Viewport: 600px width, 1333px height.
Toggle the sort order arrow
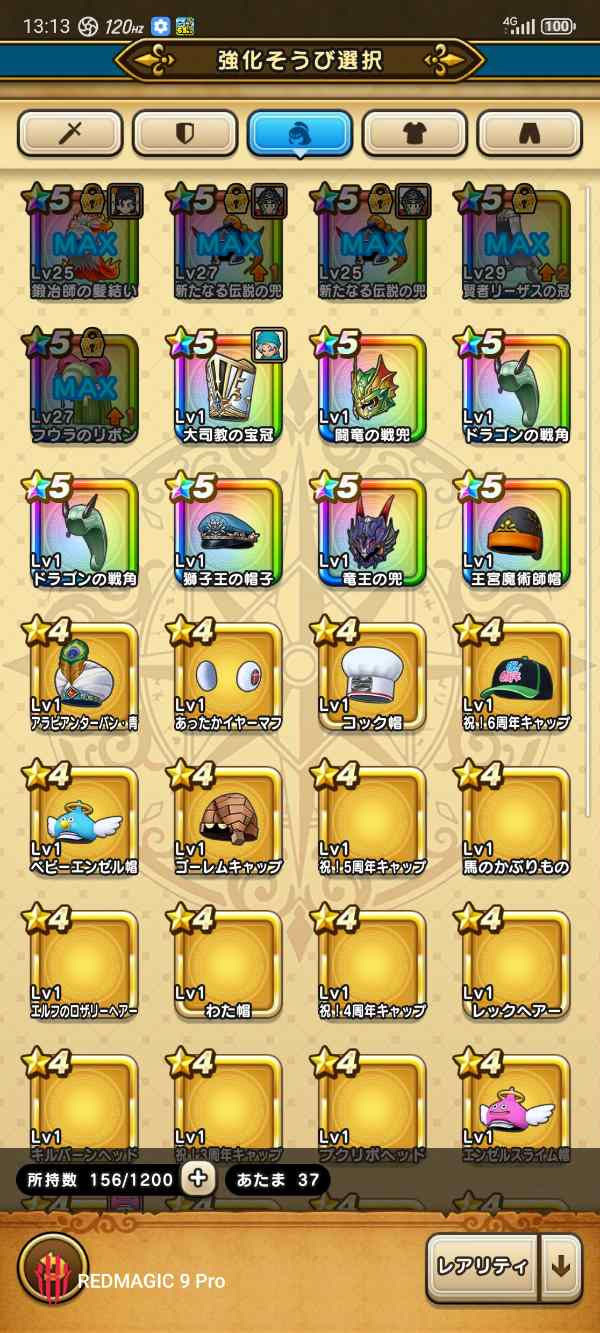point(560,1265)
